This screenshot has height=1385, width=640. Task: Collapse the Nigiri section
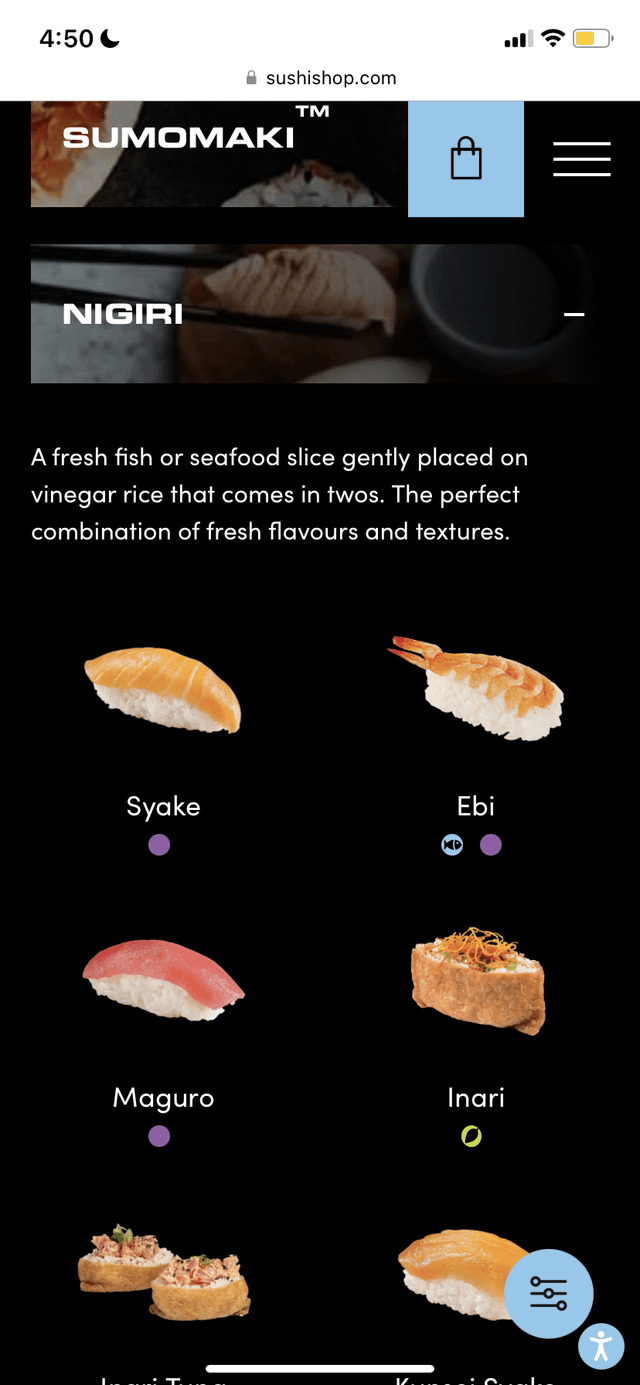(573, 314)
